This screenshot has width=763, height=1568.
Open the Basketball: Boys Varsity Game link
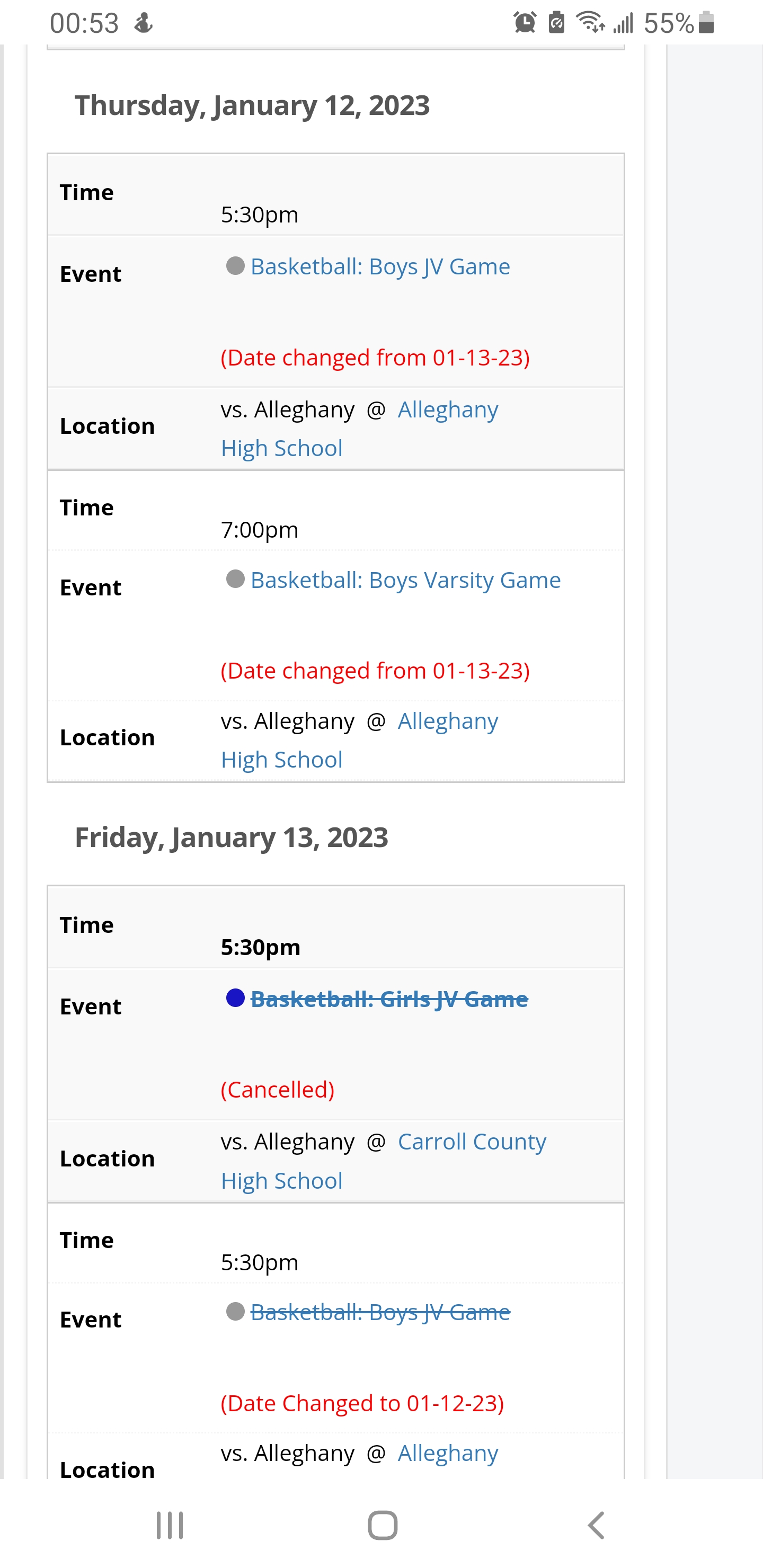[x=405, y=580]
